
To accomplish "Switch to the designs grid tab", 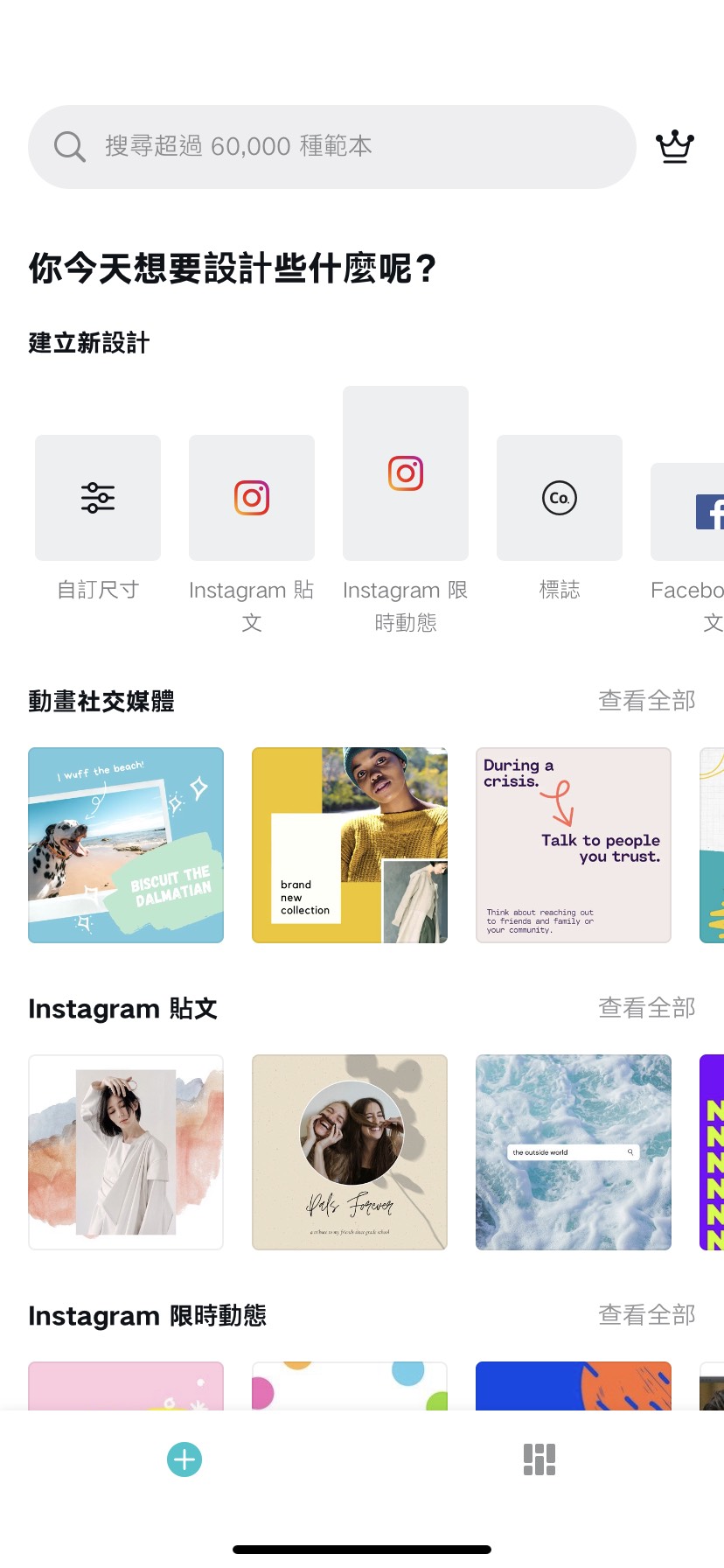I will (540, 1459).
